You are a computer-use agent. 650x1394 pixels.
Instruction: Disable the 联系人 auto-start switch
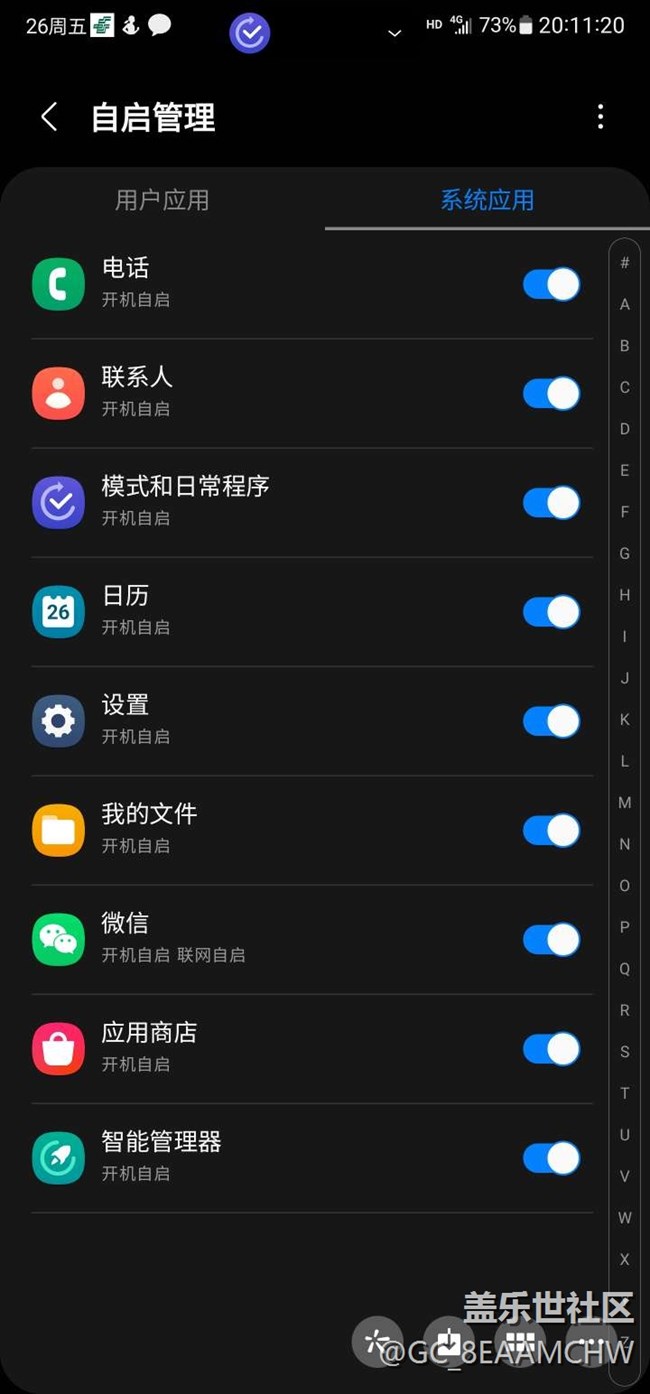551,393
